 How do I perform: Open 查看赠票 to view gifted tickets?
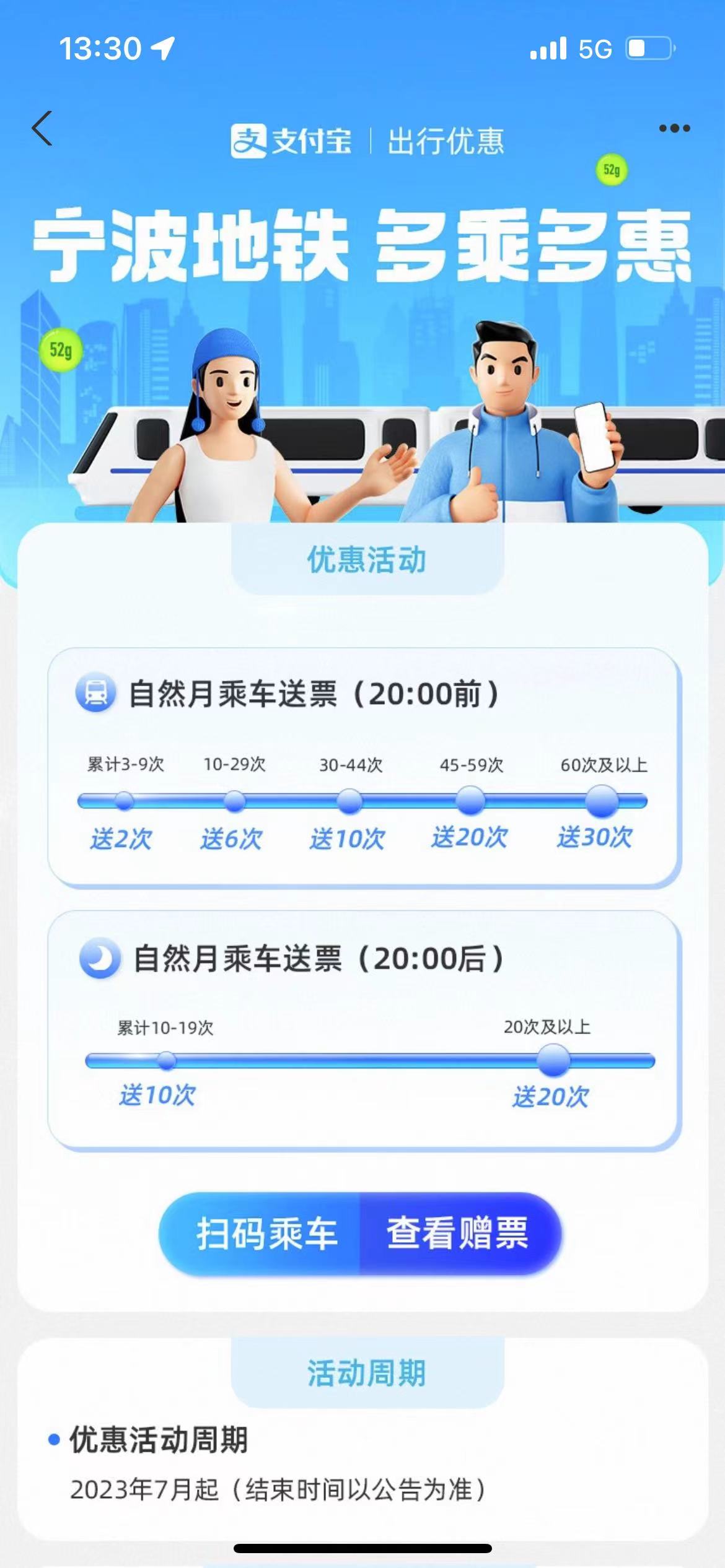pyautogui.click(x=459, y=1233)
